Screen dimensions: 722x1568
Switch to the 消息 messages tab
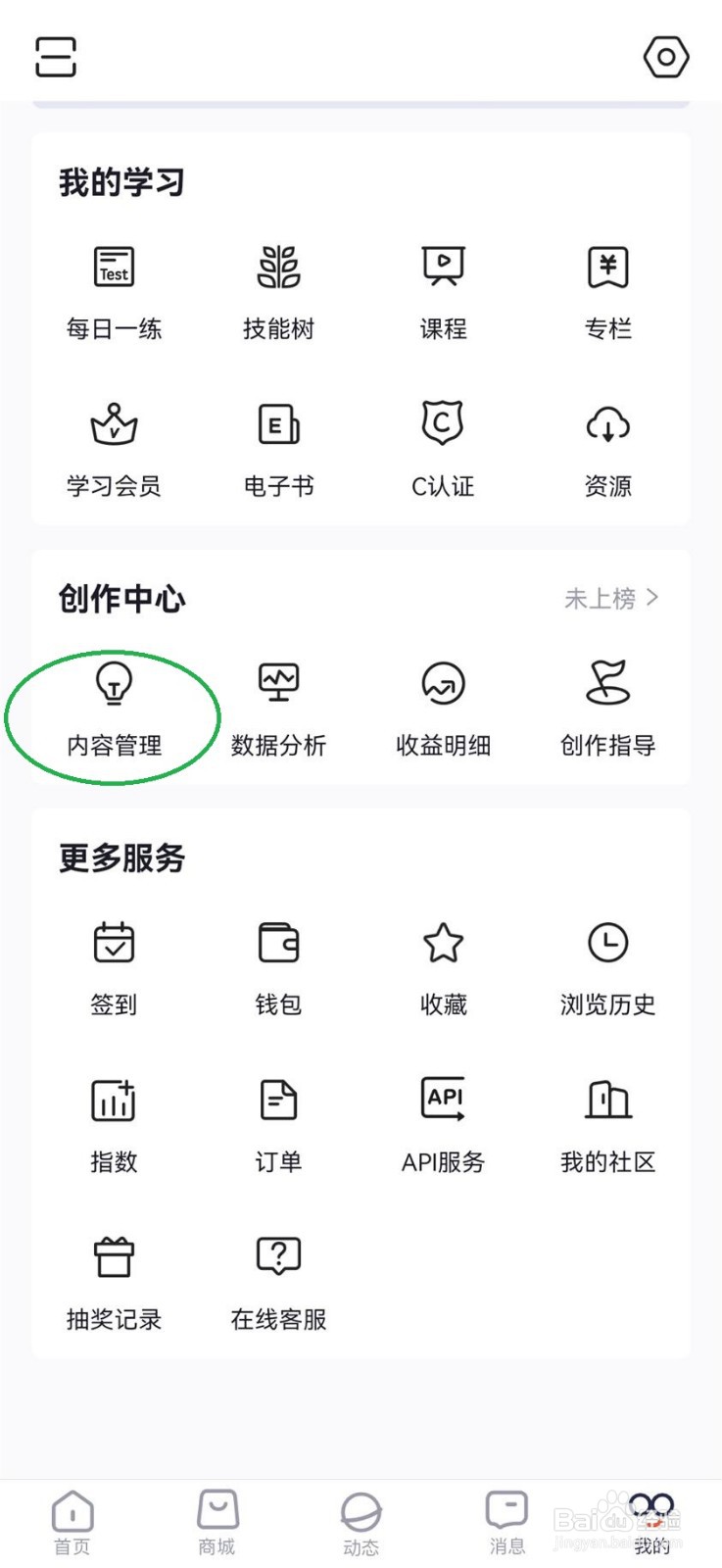point(507,1524)
